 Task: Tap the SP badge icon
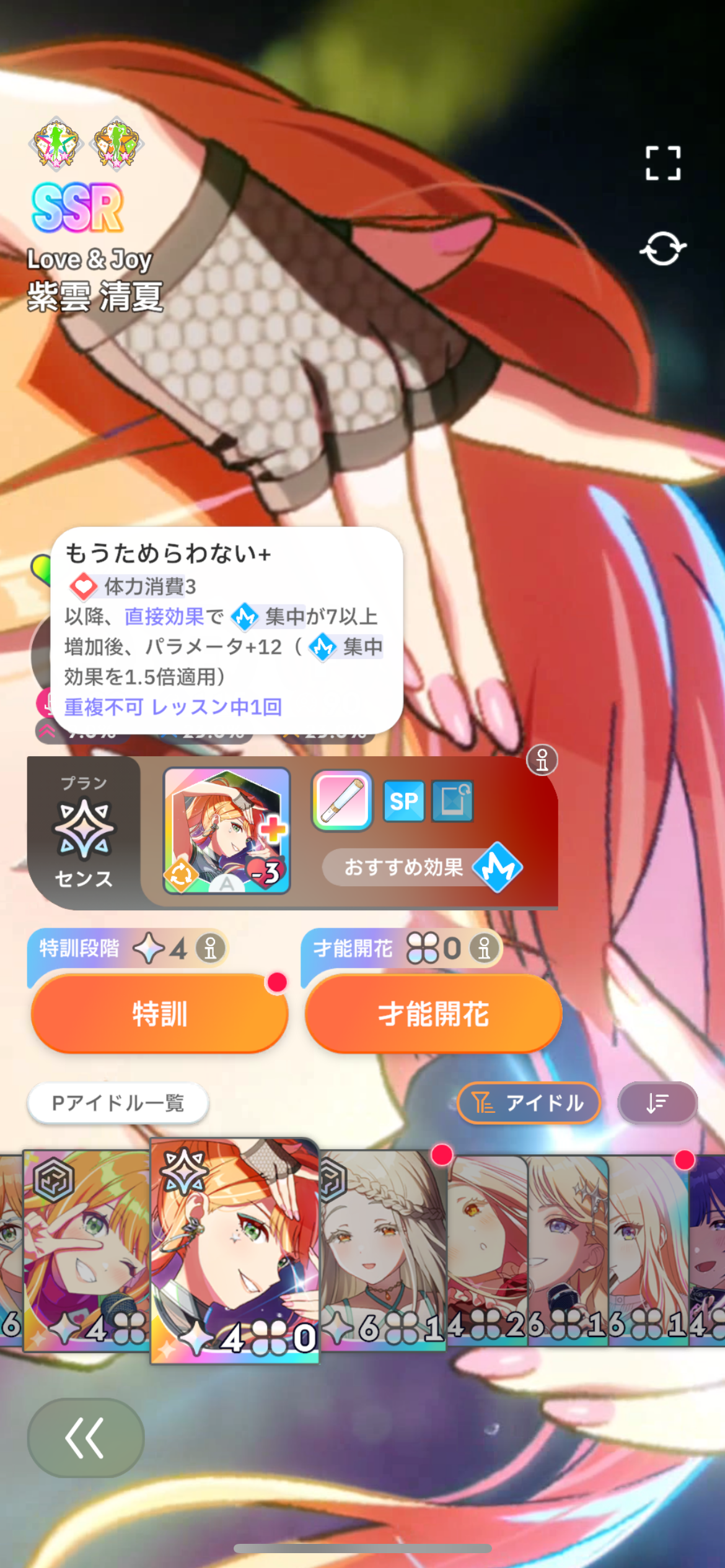click(404, 801)
